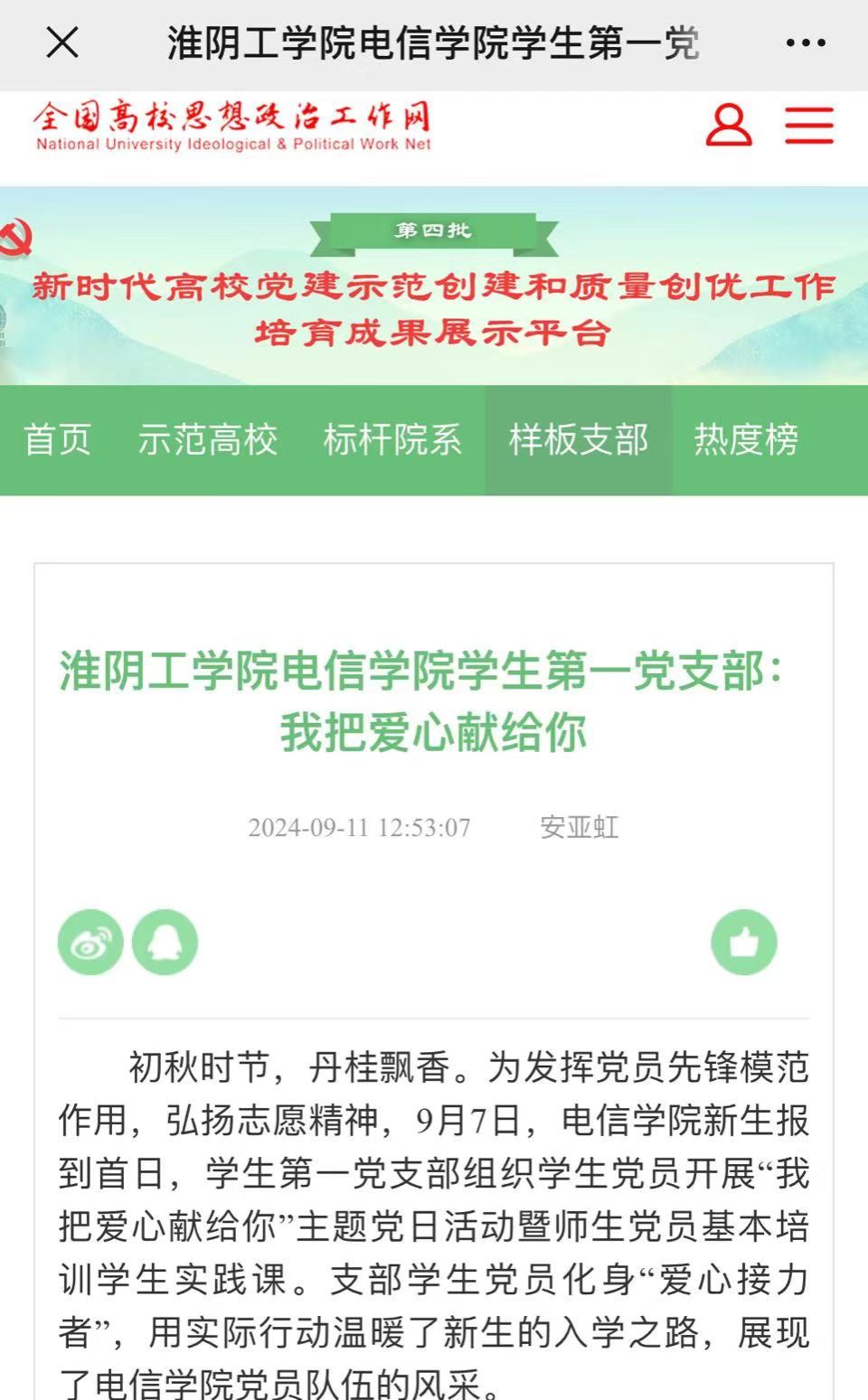Open the 热度榜 tab
Viewport: 868px width, 1400px height.
point(746,440)
